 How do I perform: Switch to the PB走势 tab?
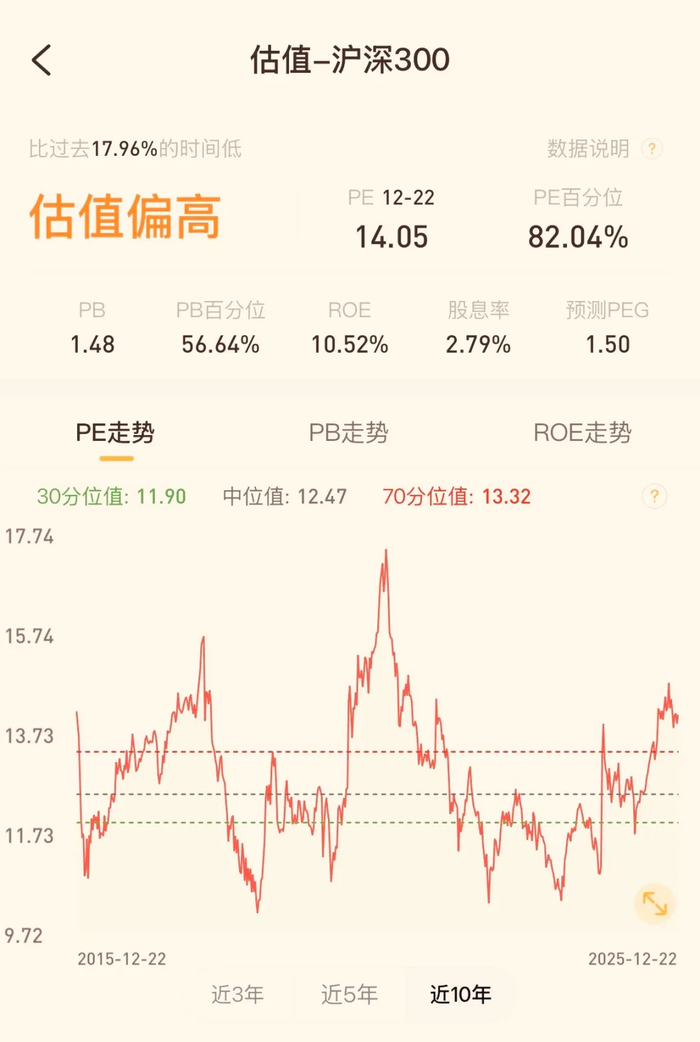tap(348, 433)
